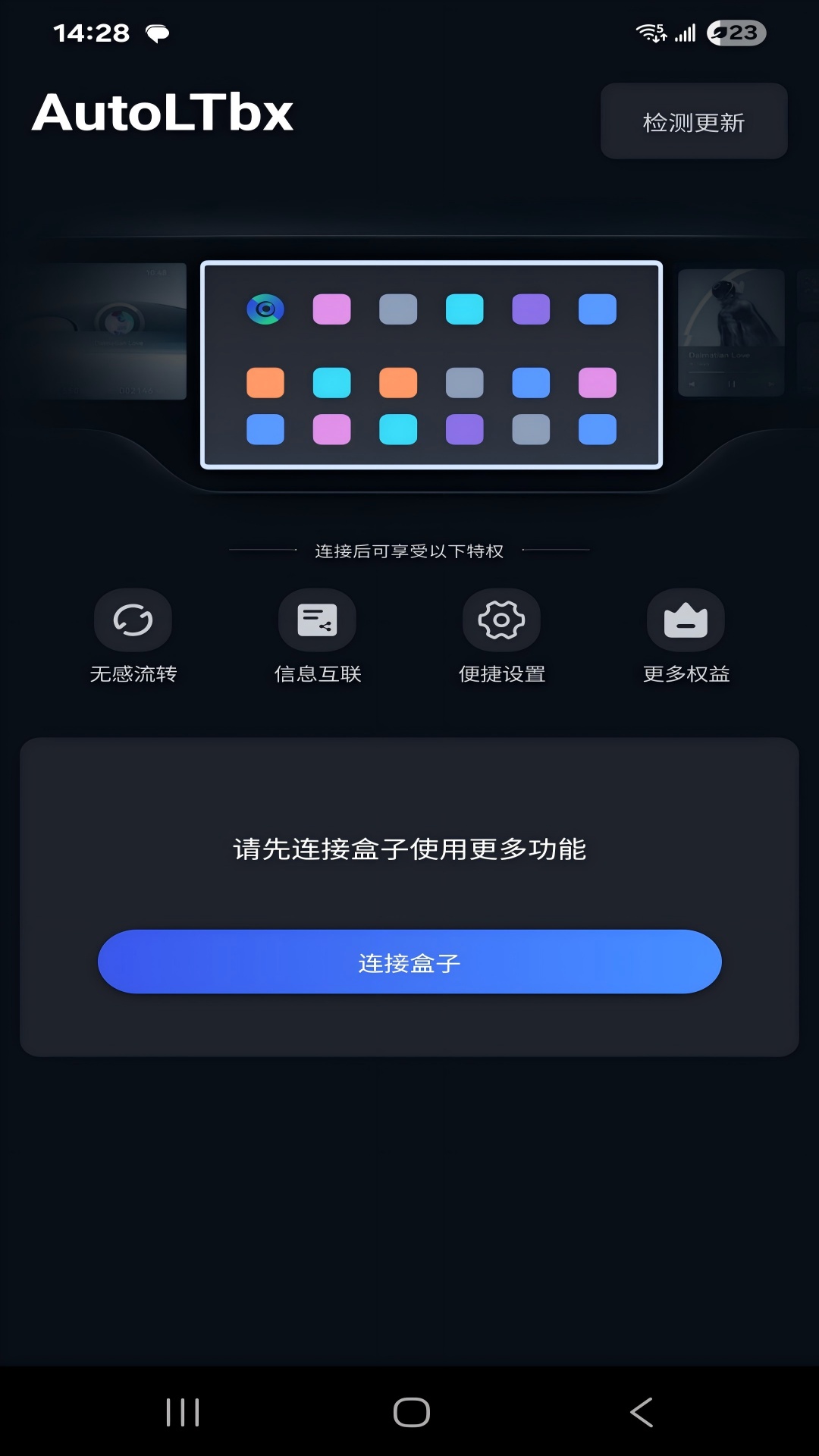
Task: Tap the gray app icon in the top row
Action: click(397, 308)
